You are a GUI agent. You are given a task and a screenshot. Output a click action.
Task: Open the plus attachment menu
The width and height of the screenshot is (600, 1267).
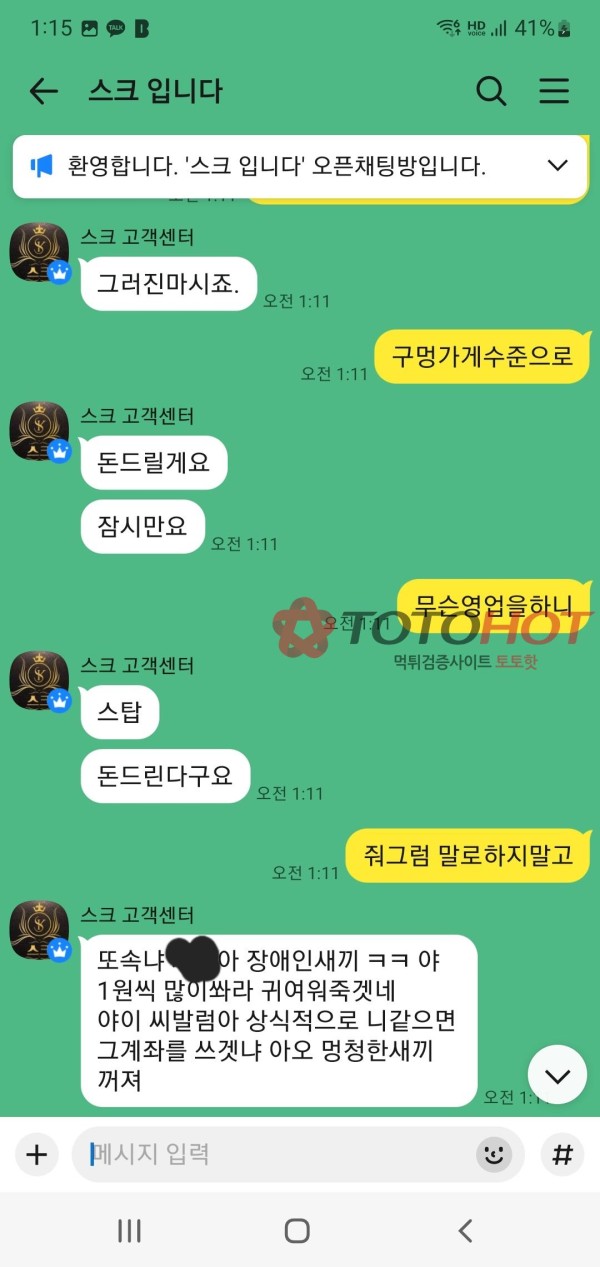36,1155
